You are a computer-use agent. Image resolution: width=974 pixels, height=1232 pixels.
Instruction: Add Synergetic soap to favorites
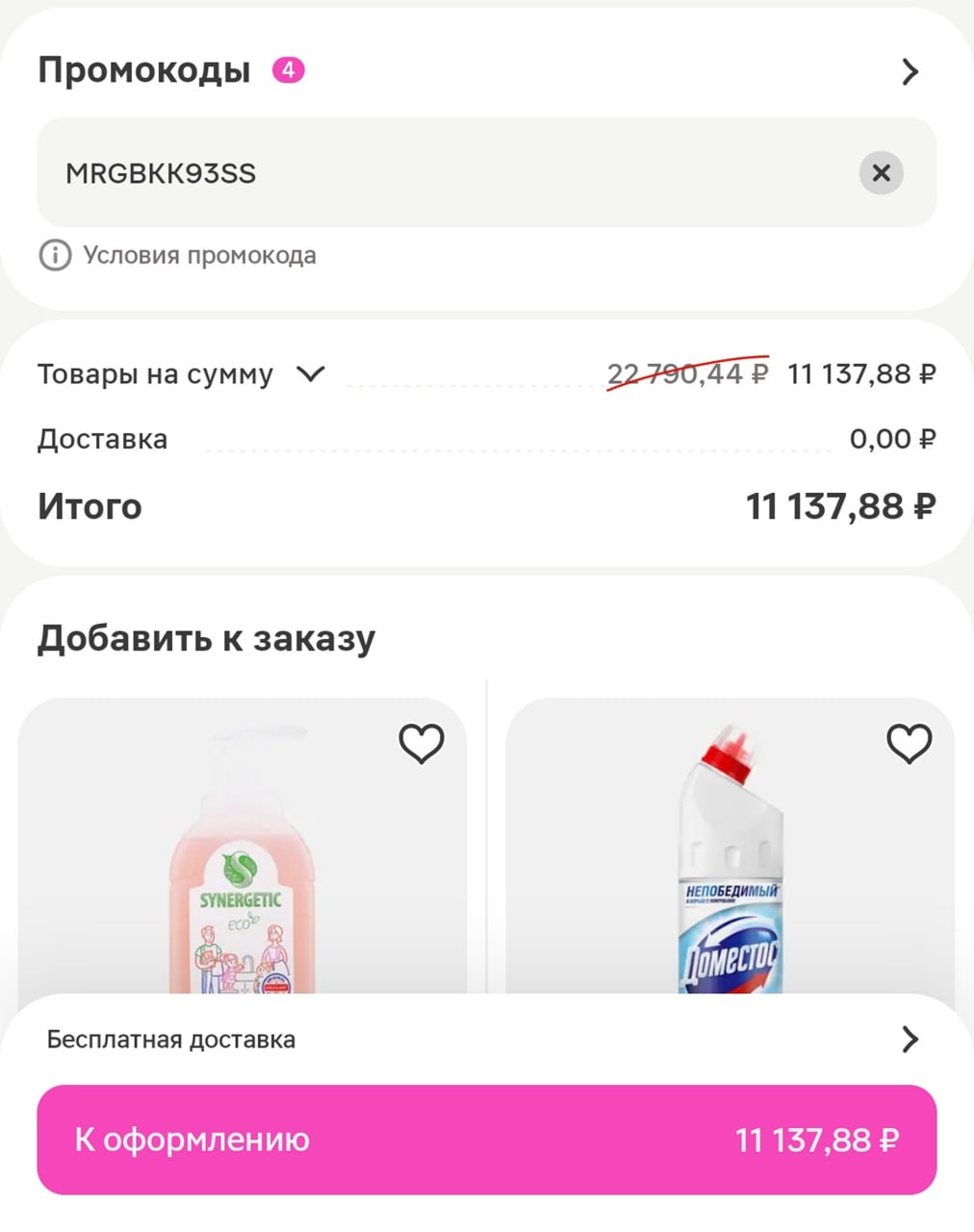422,743
